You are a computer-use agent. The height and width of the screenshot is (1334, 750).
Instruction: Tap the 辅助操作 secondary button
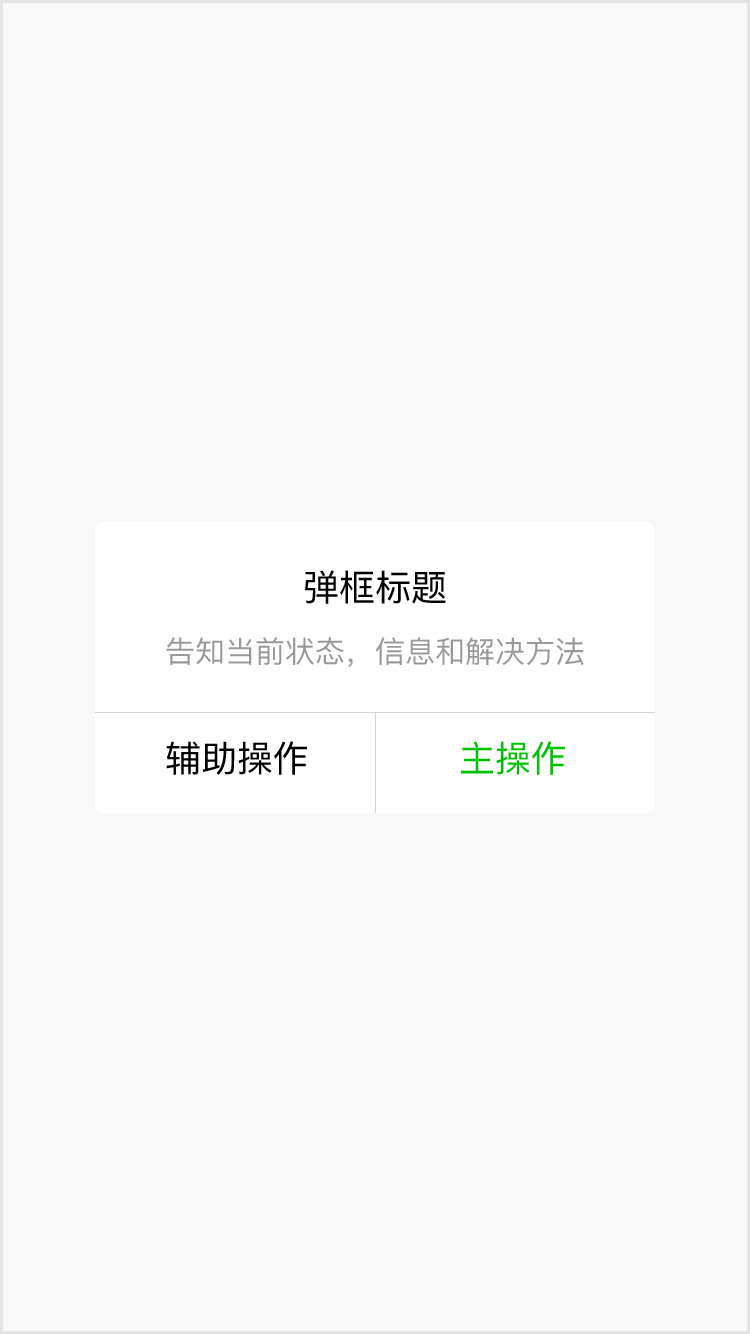tap(236, 760)
